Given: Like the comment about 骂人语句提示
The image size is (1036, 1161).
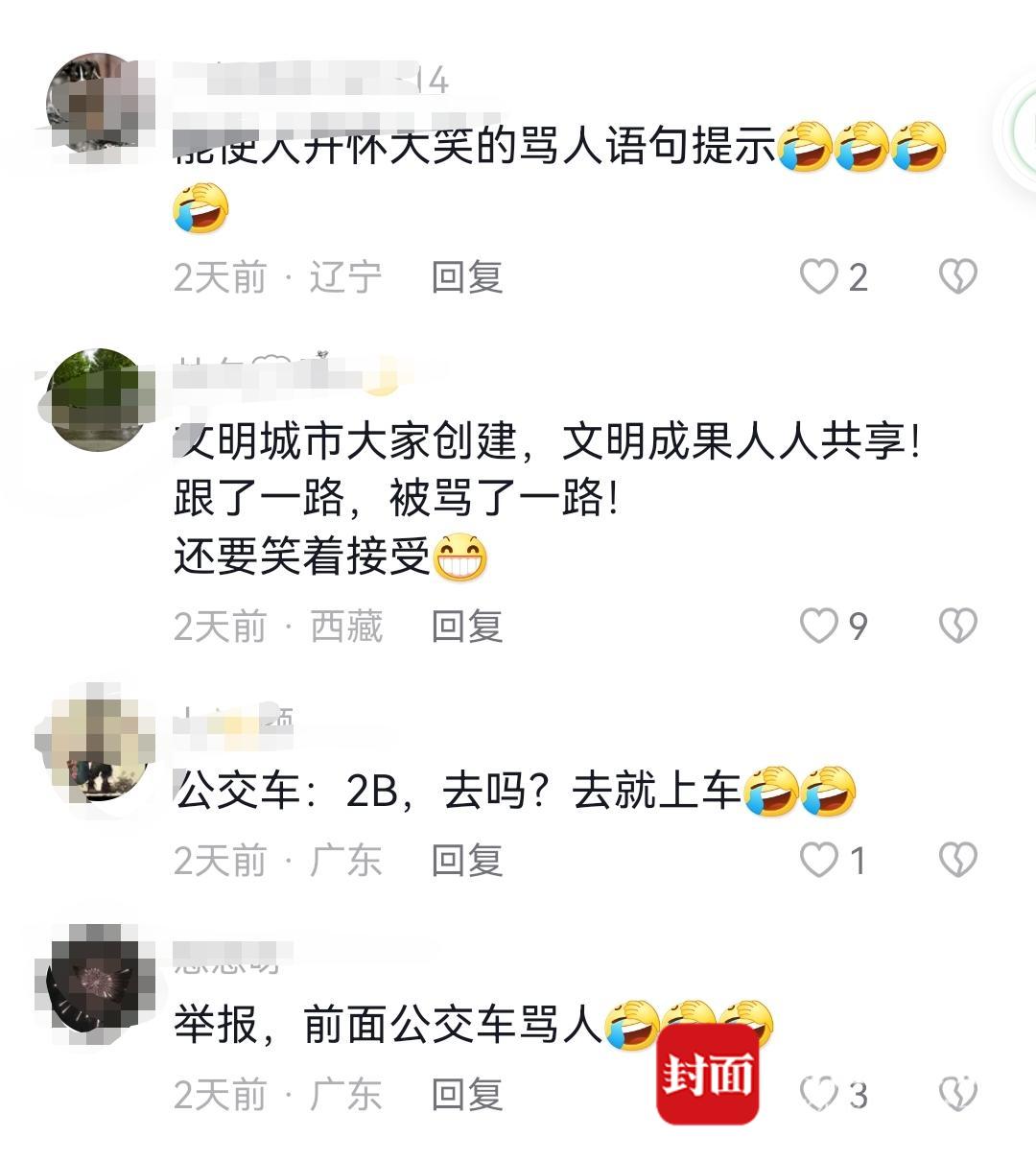Looking at the screenshot, I should 819,277.
